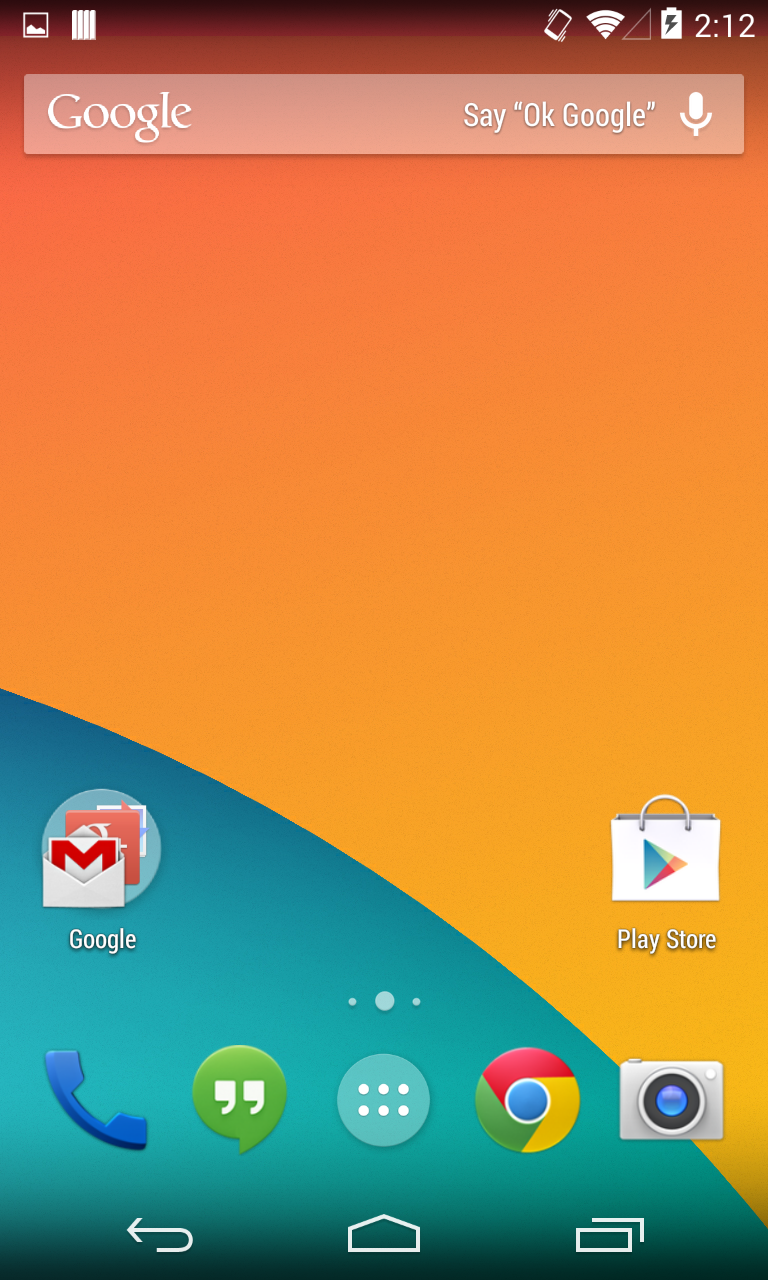The height and width of the screenshot is (1280, 768).
Task: Start voice search with the microphone
Action: [696, 115]
